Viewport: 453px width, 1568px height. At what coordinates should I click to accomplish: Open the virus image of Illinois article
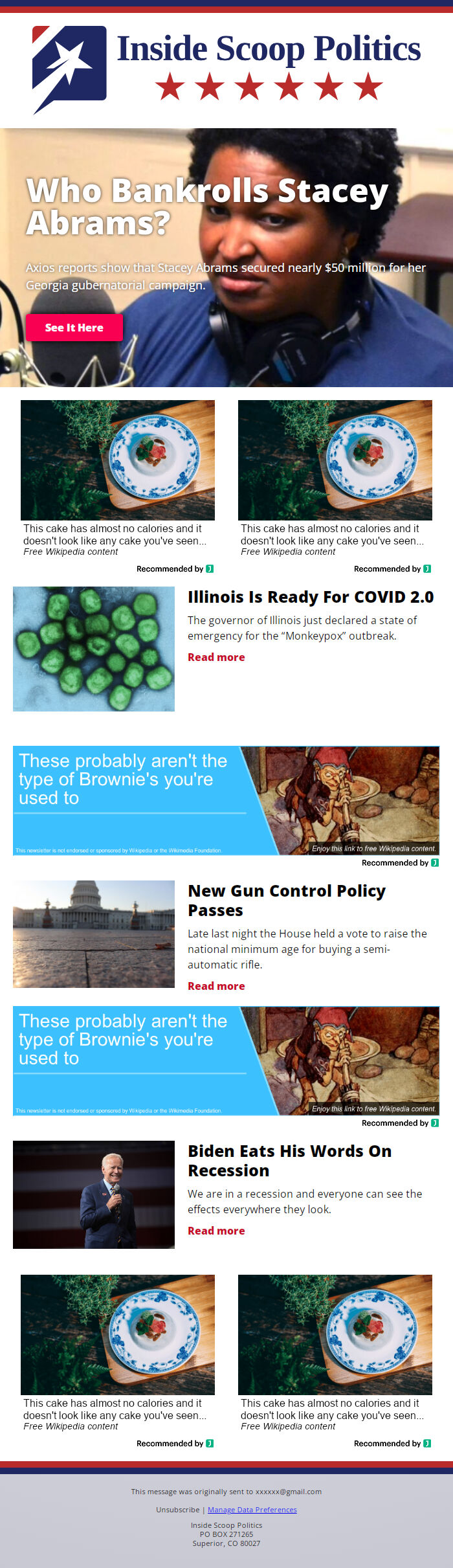point(94,649)
